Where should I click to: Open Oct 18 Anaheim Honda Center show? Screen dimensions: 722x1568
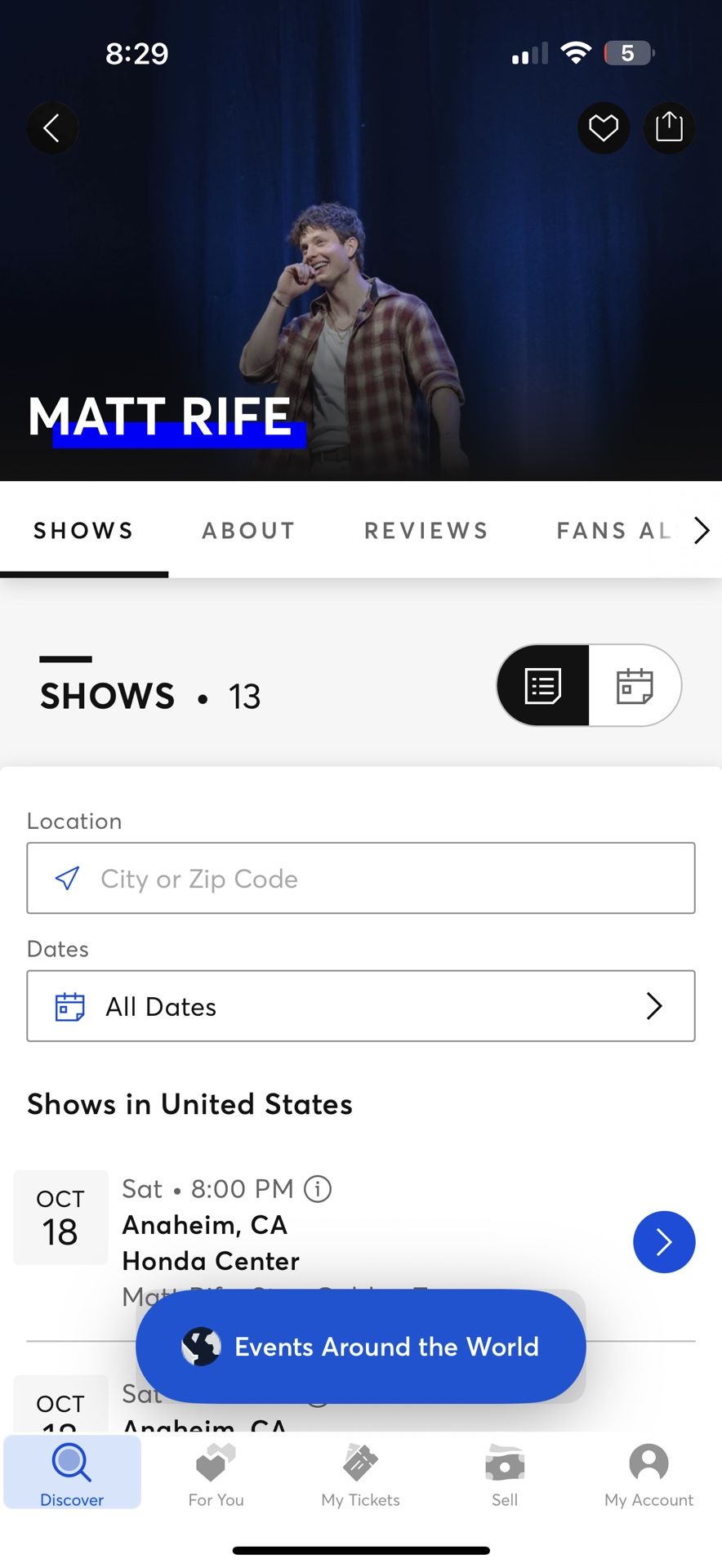pos(663,1242)
